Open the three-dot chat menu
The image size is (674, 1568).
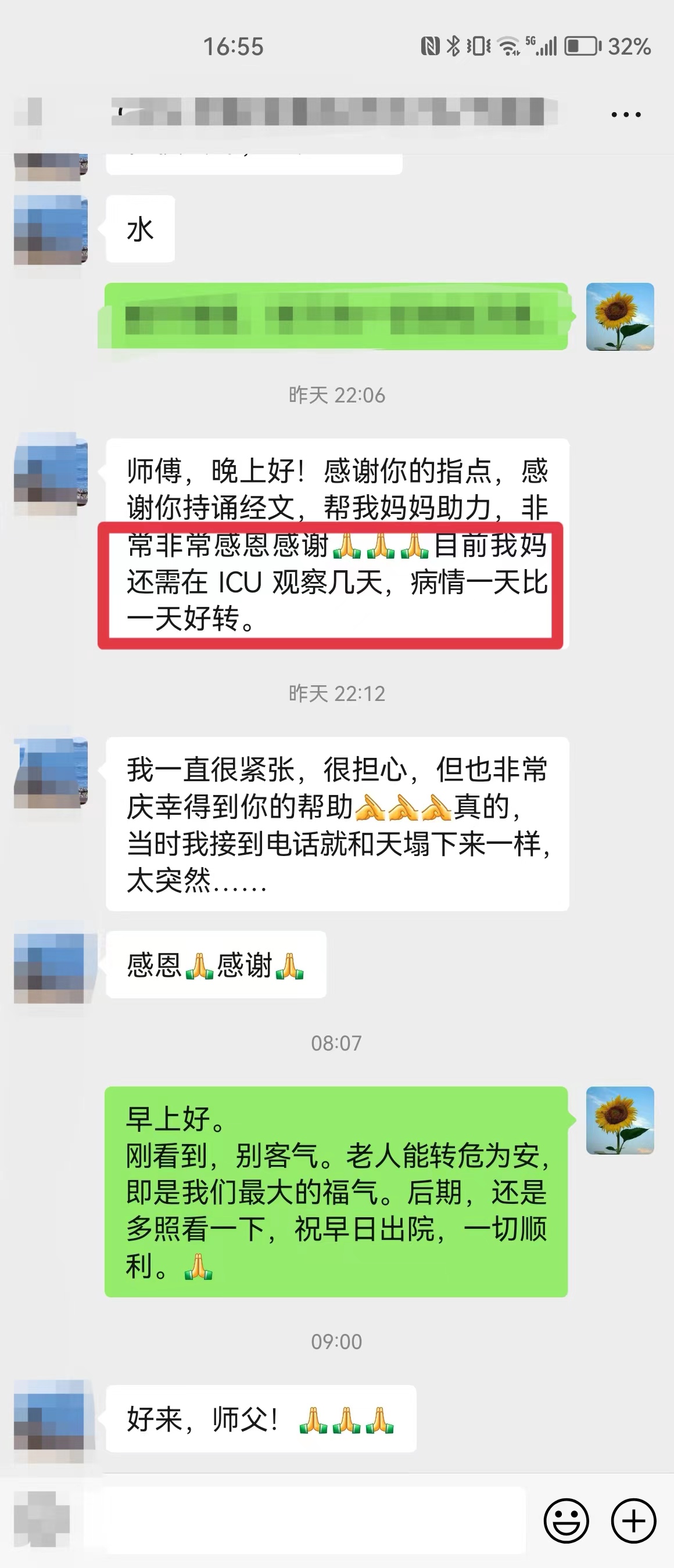[x=626, y=114]
